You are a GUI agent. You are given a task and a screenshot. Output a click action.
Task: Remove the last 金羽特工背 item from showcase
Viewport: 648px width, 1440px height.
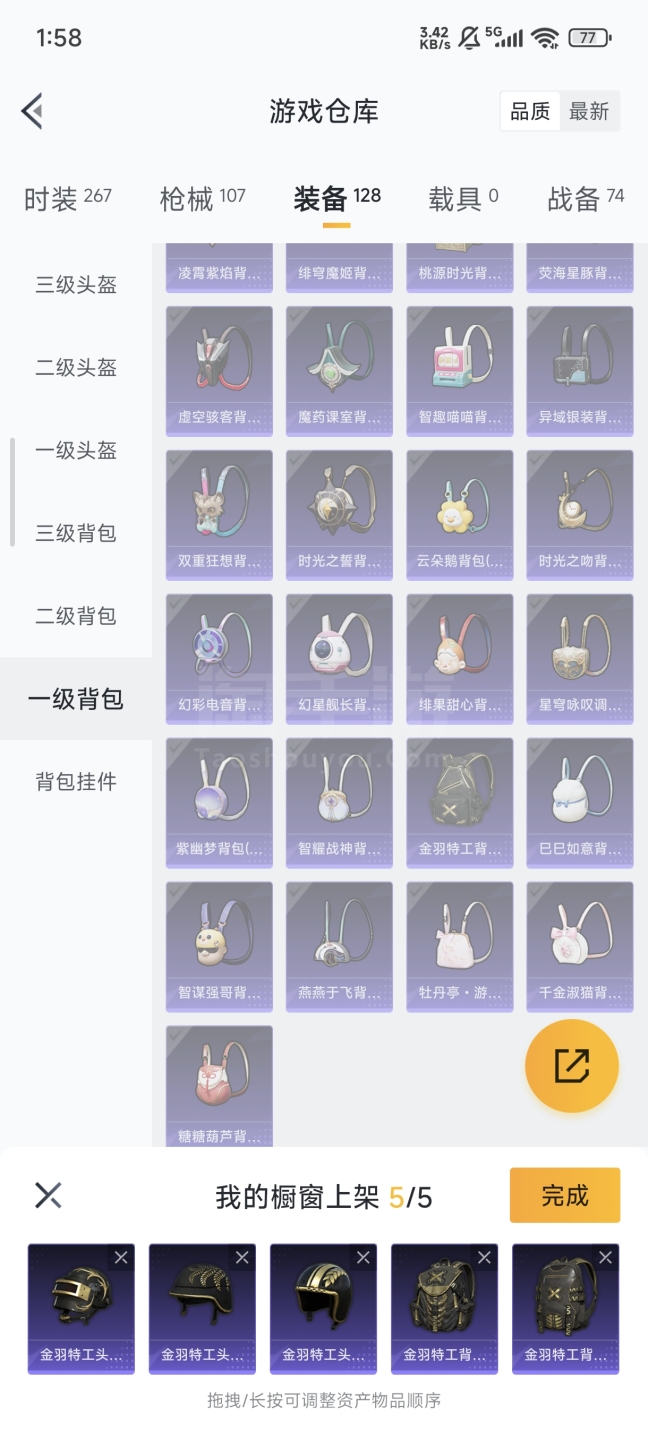[605, 1258]
